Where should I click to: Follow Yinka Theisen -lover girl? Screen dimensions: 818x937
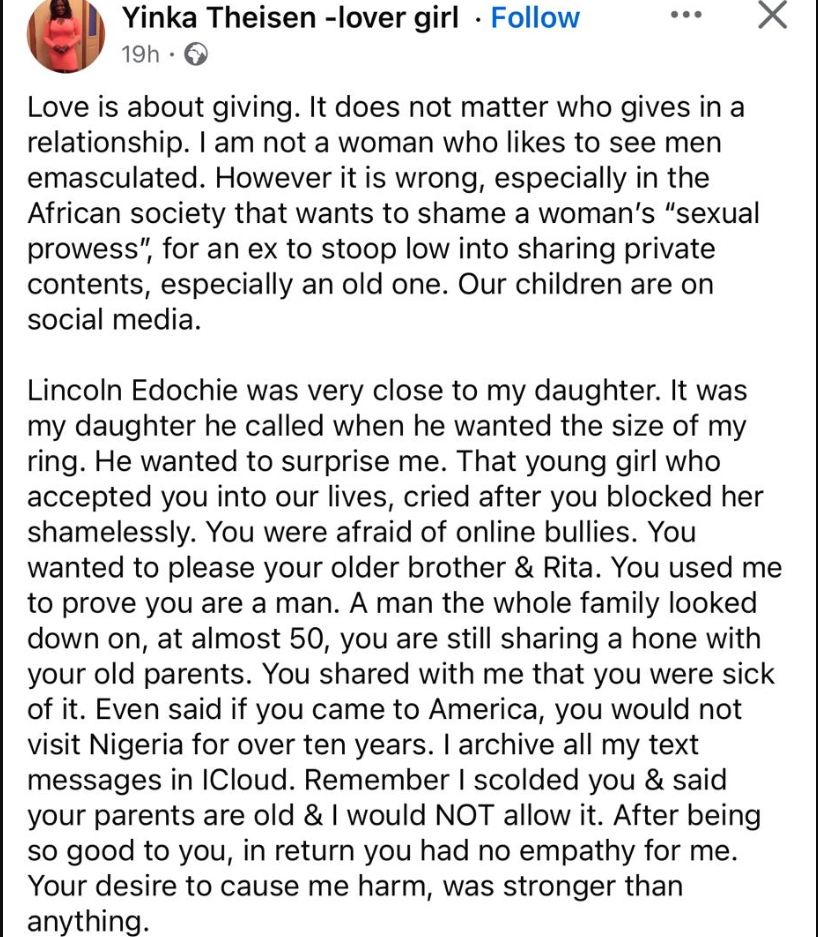pos(535,18)
